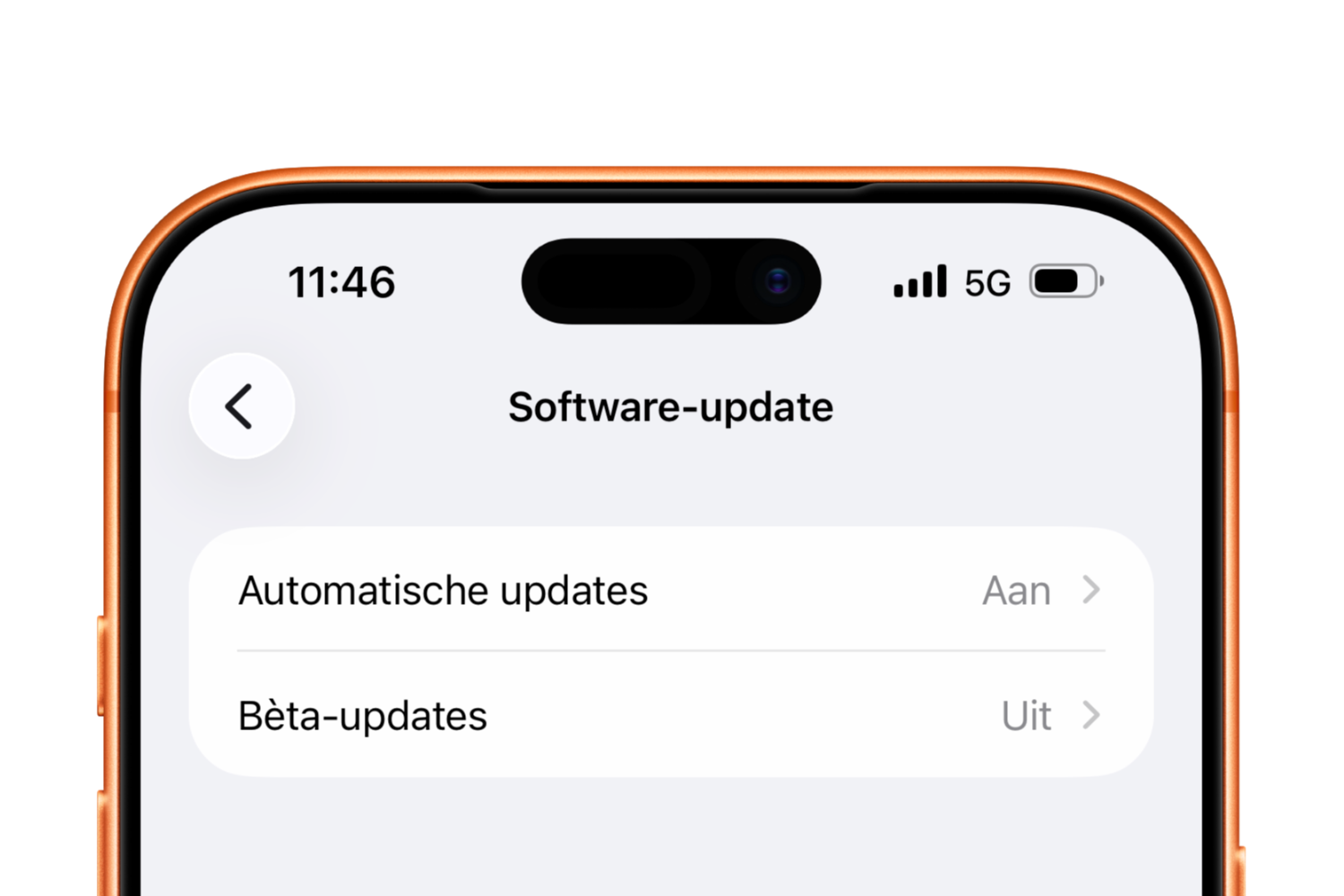Go back from Software-update
Image resolution: width=1344 pixels, height=896 pixels.
(x=241, y=407)
